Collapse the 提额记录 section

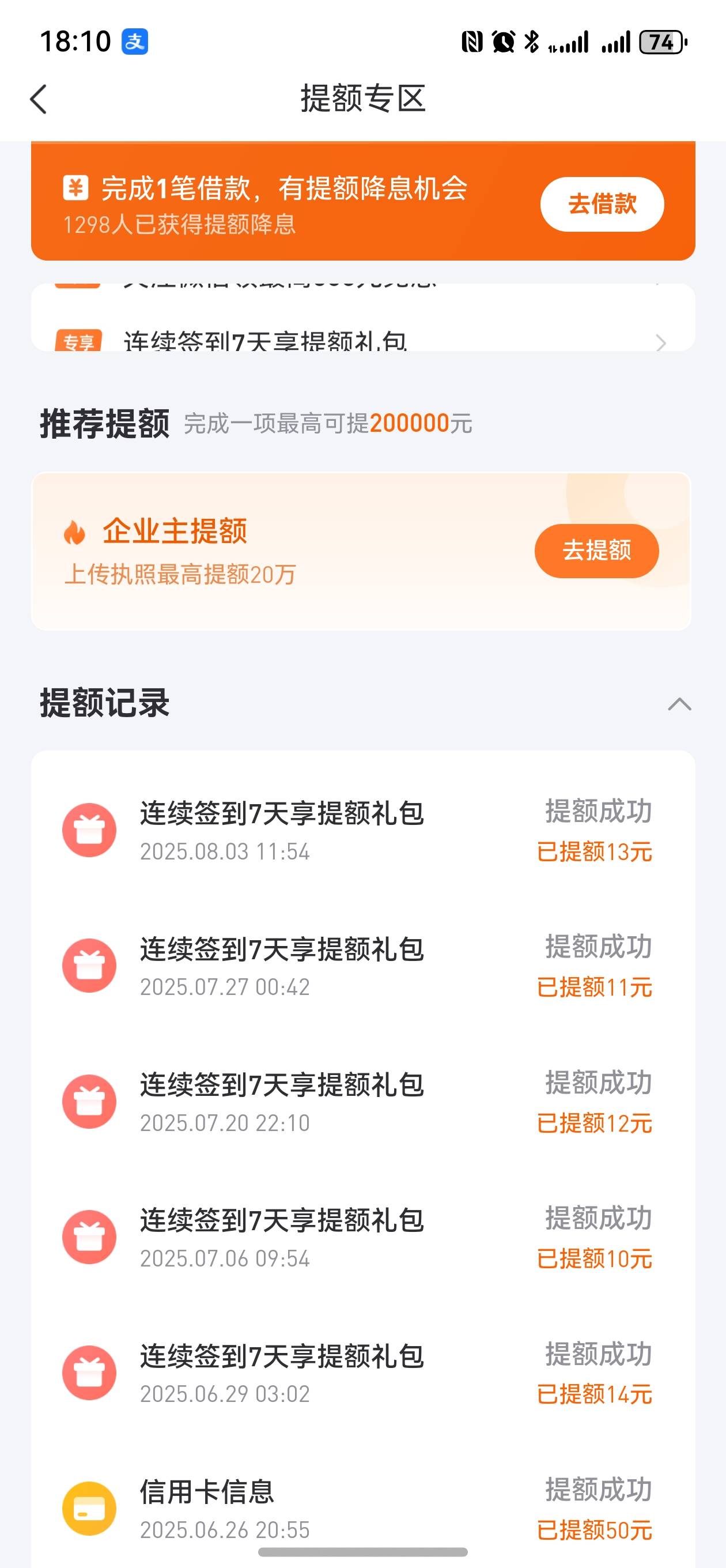(x=679, y=704)
